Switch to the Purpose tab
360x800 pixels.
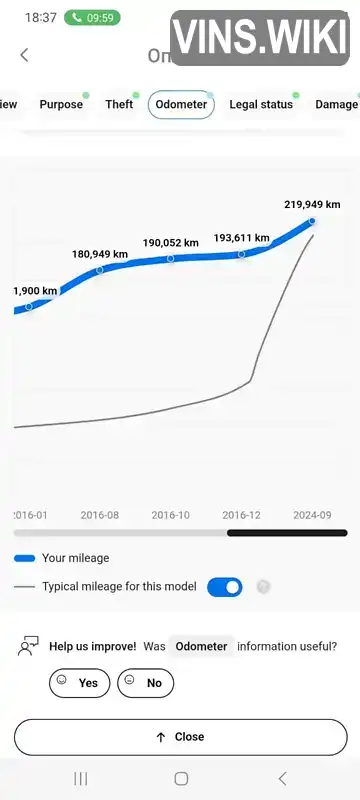tap(61, 105)
